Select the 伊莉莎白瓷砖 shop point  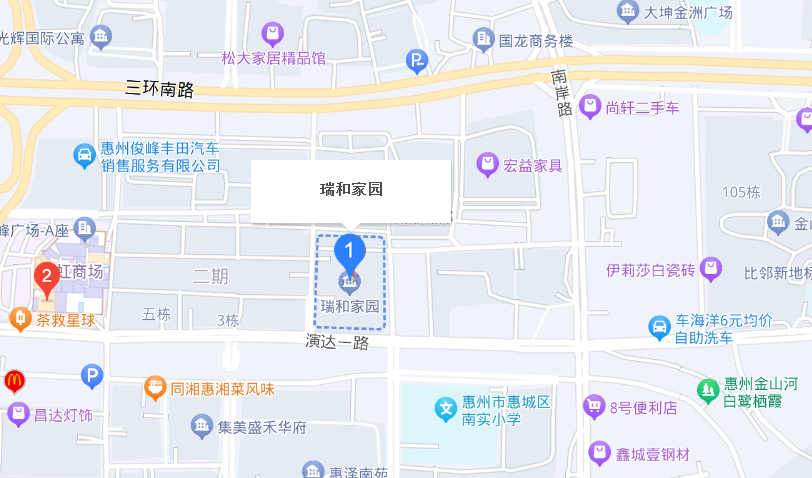click(711, 268)
